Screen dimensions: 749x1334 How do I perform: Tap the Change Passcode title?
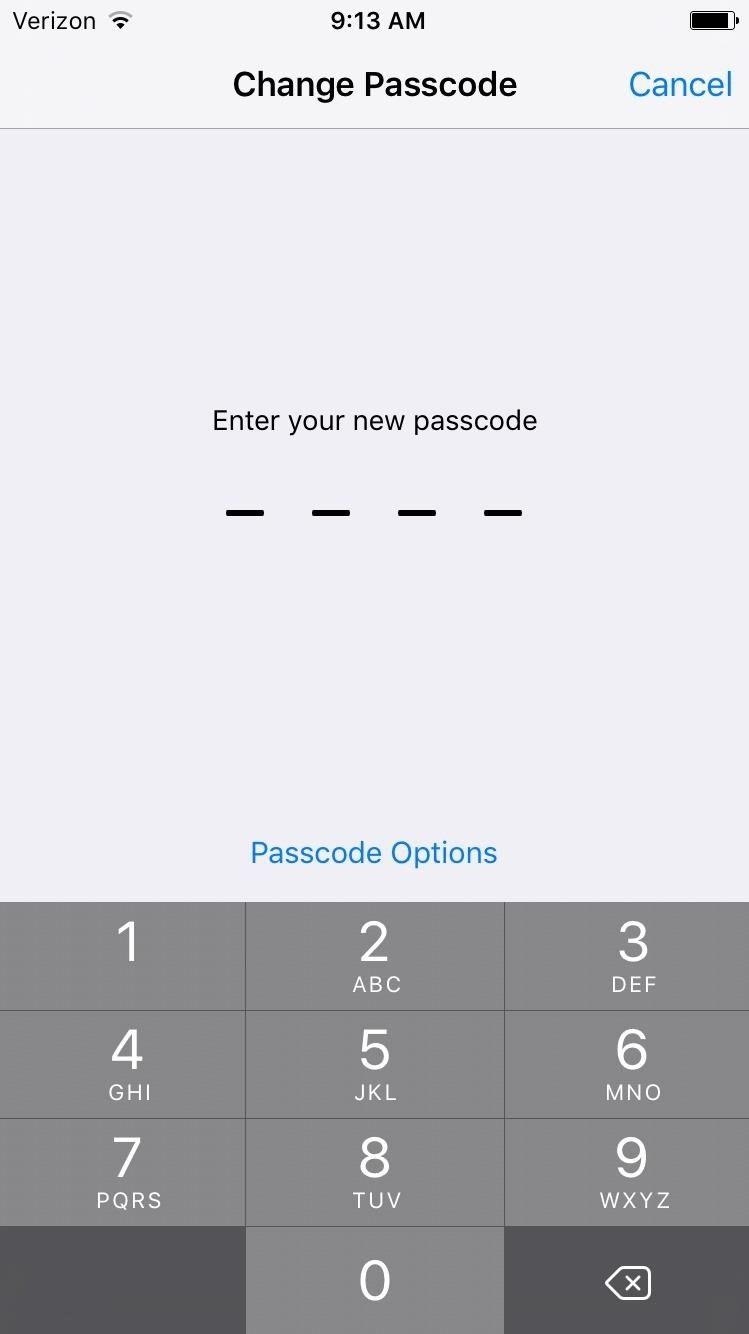click(x=374, y=85)
